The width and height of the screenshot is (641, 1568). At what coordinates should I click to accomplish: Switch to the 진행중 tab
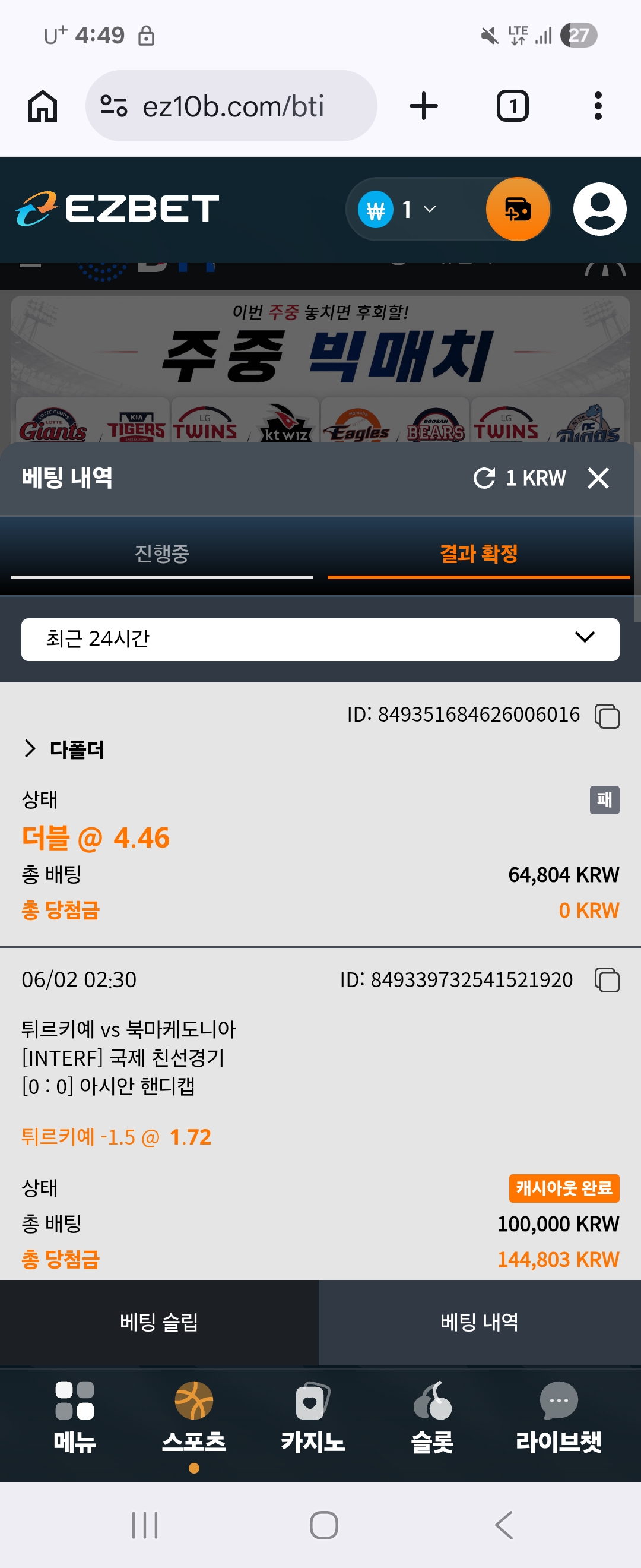162,554
